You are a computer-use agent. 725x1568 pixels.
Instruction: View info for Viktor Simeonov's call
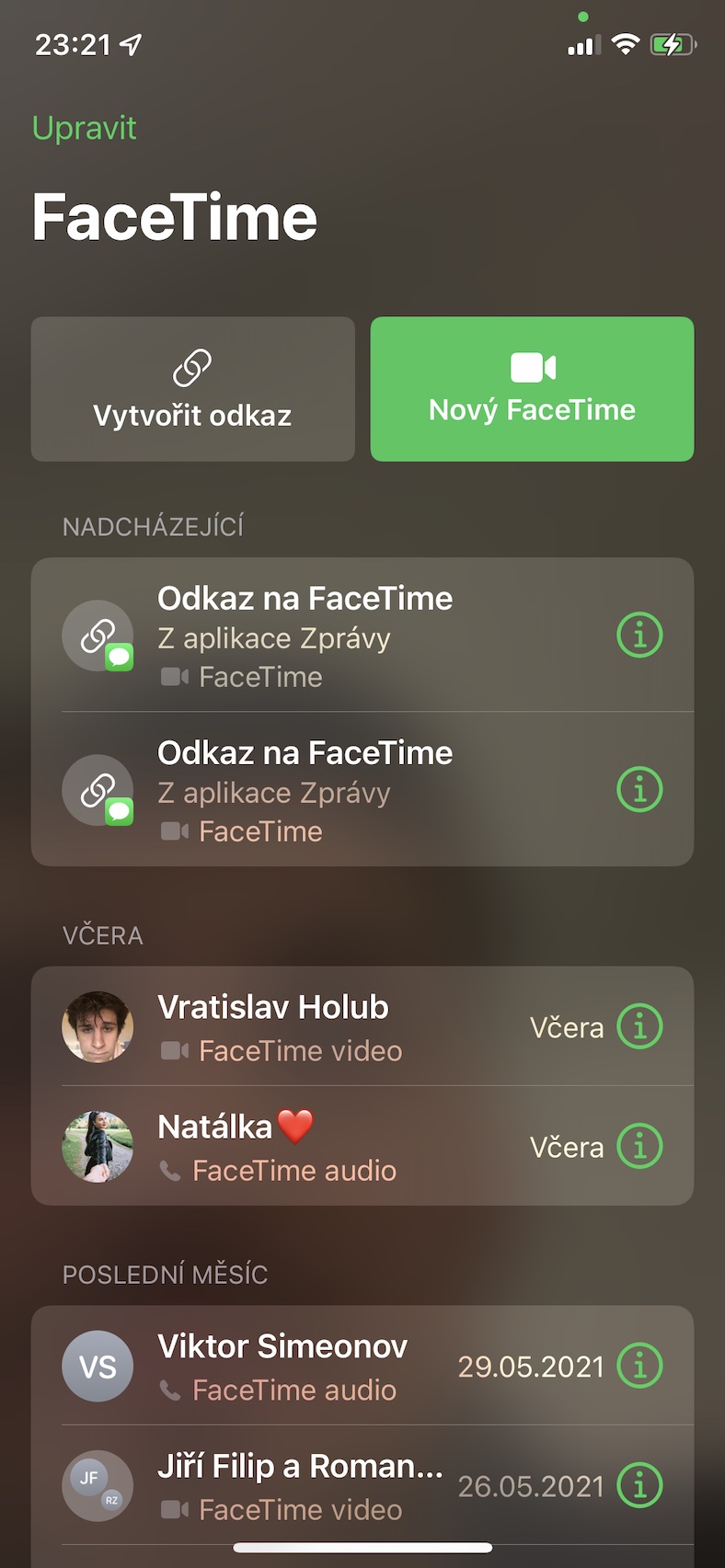pos(639,1366)
